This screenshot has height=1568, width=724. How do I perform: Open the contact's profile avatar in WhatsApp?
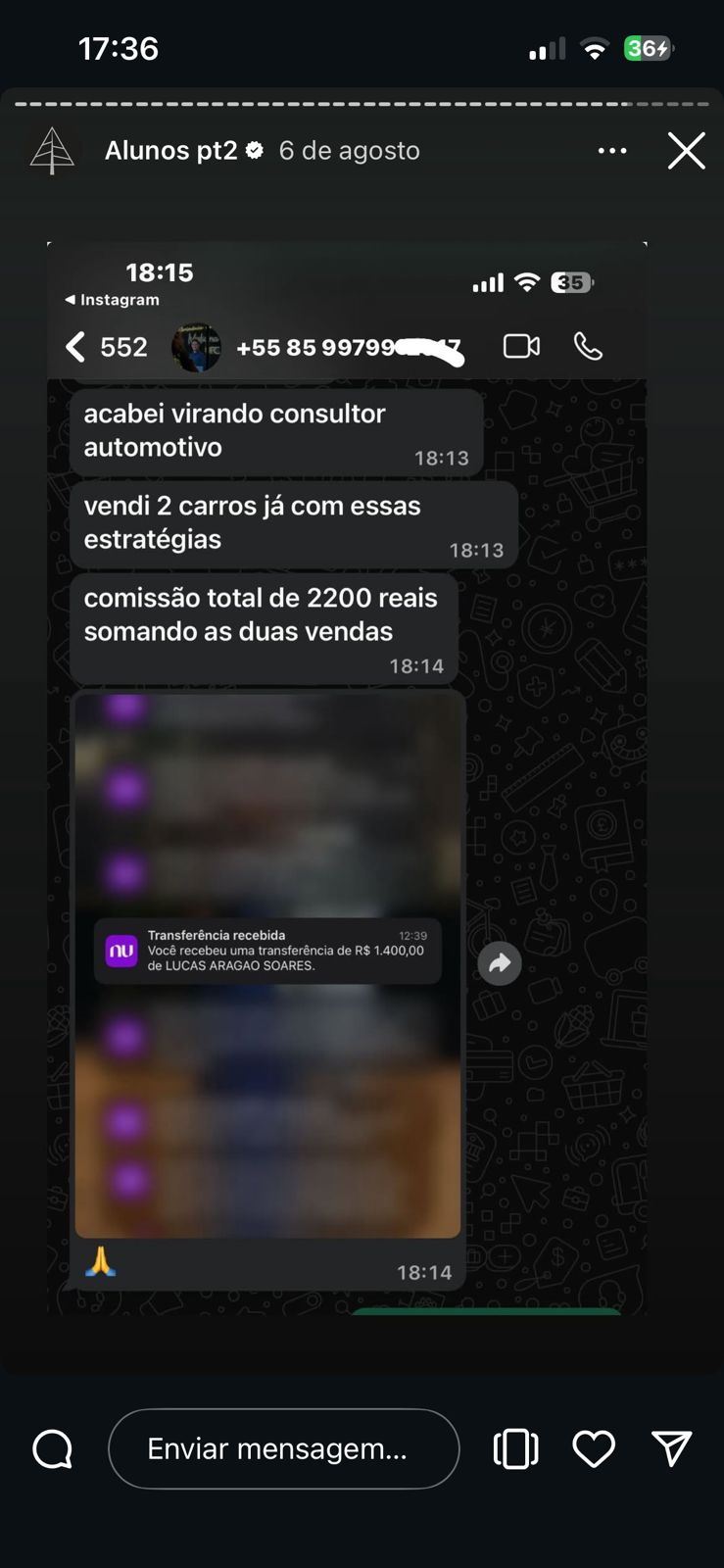(194, 346)
